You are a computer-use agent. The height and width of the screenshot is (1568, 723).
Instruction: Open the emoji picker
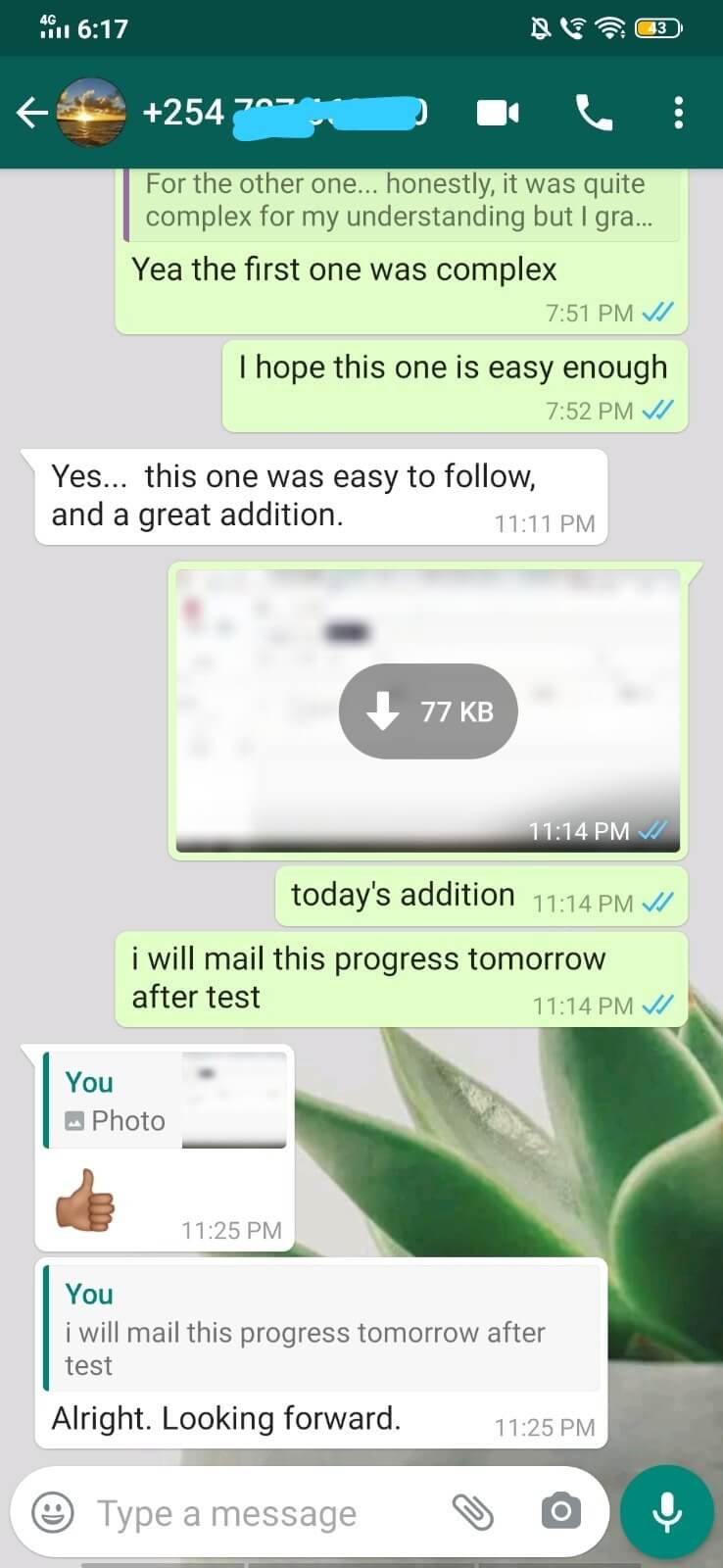click(53, 1512)
